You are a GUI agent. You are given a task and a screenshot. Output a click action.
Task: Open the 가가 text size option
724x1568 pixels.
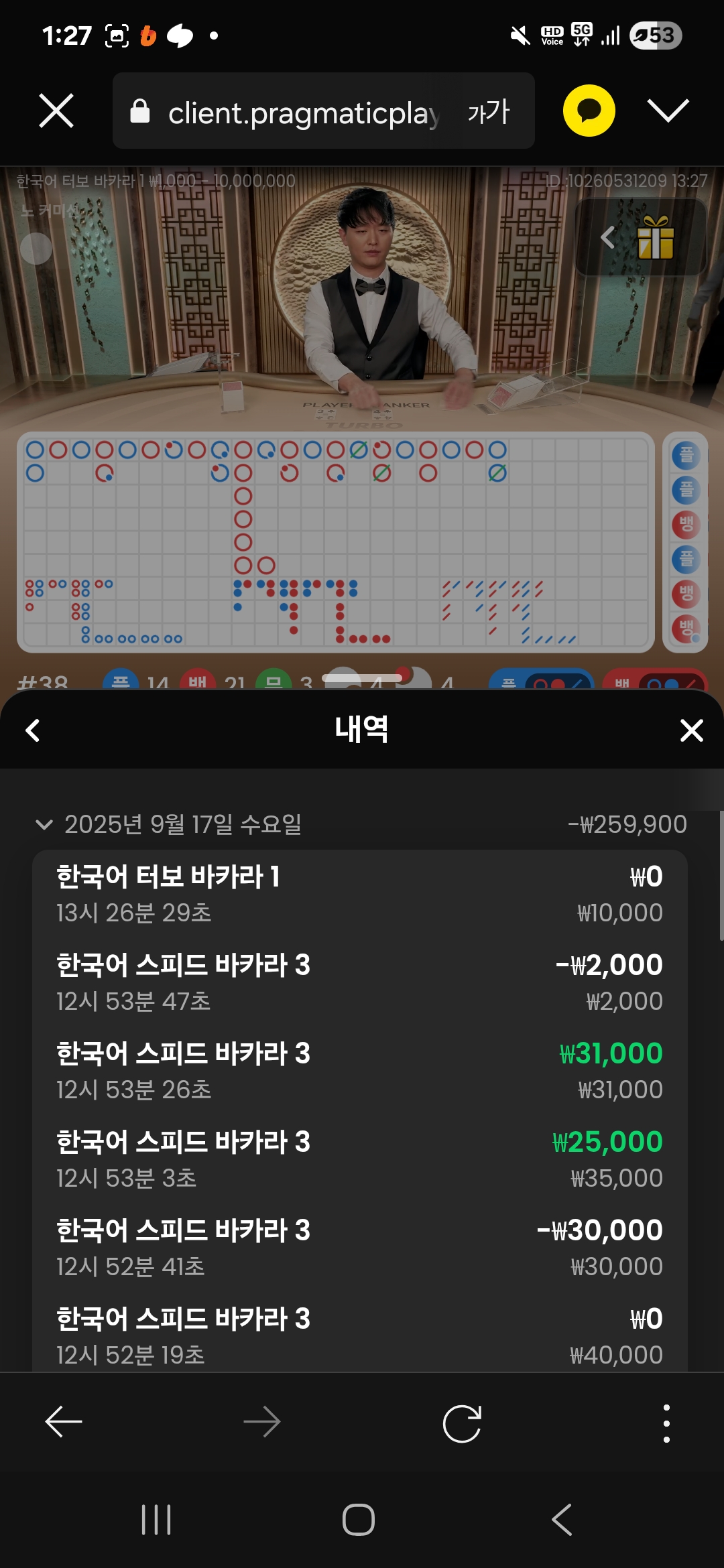click(489, 112)
